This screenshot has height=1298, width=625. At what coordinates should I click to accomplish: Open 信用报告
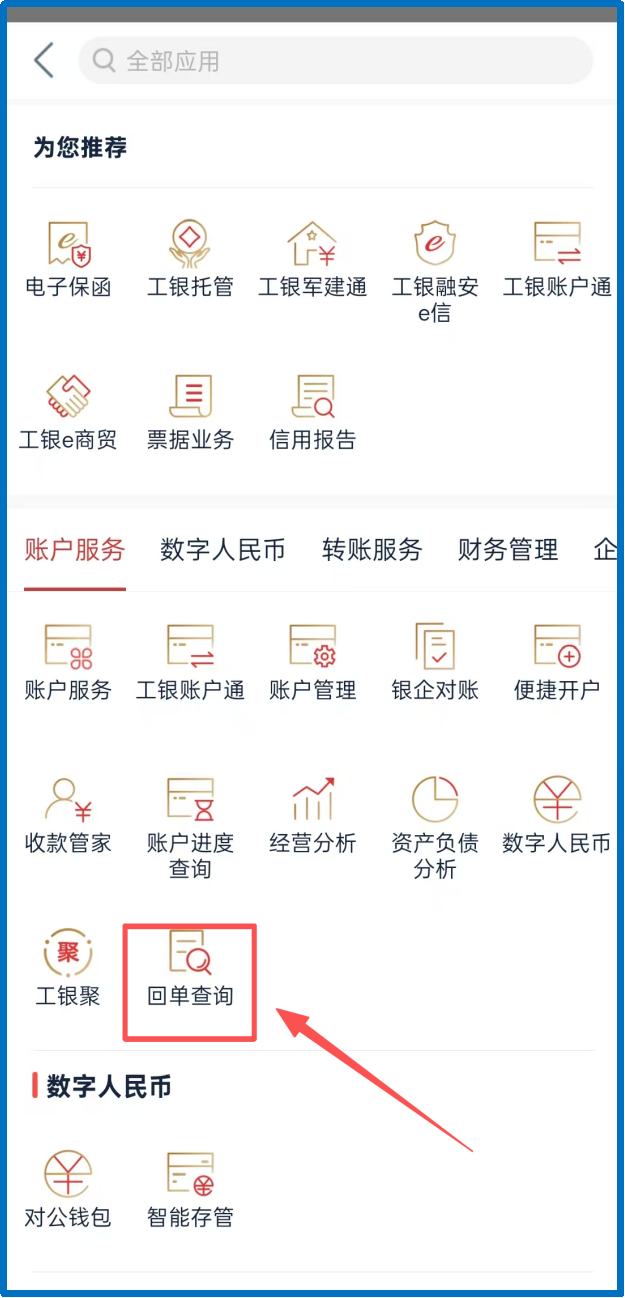click(312, 412)
